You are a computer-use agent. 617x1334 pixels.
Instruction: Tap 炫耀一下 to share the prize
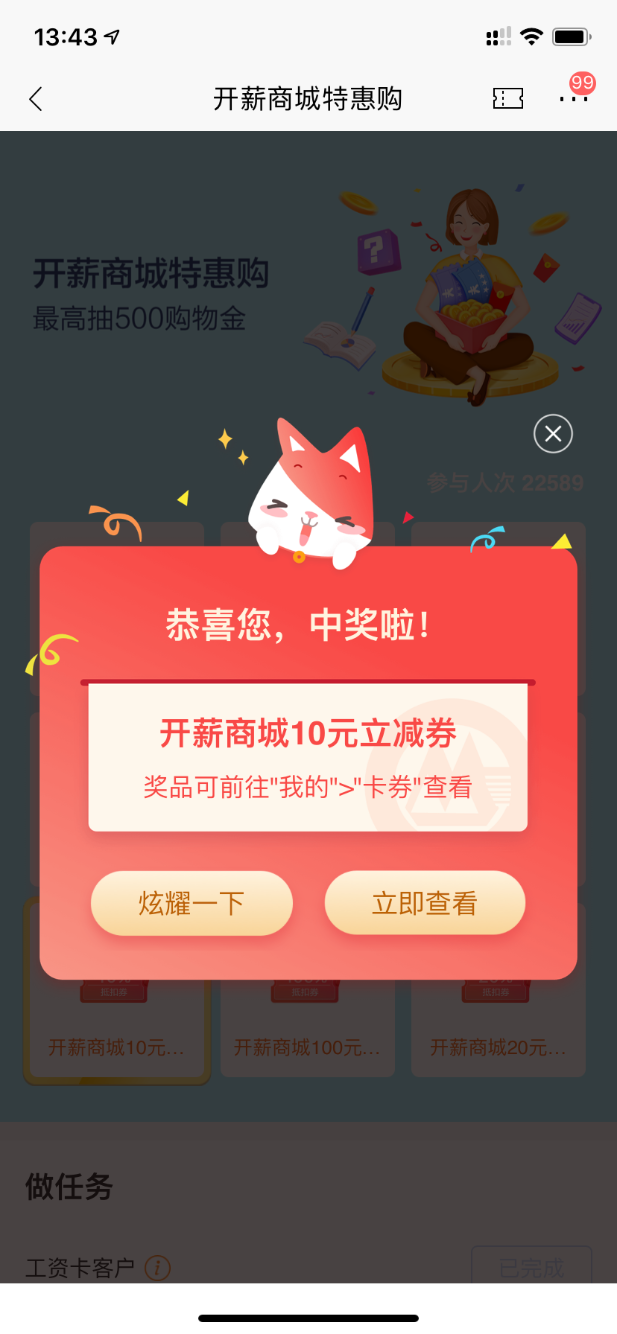[x=192, y=903]
